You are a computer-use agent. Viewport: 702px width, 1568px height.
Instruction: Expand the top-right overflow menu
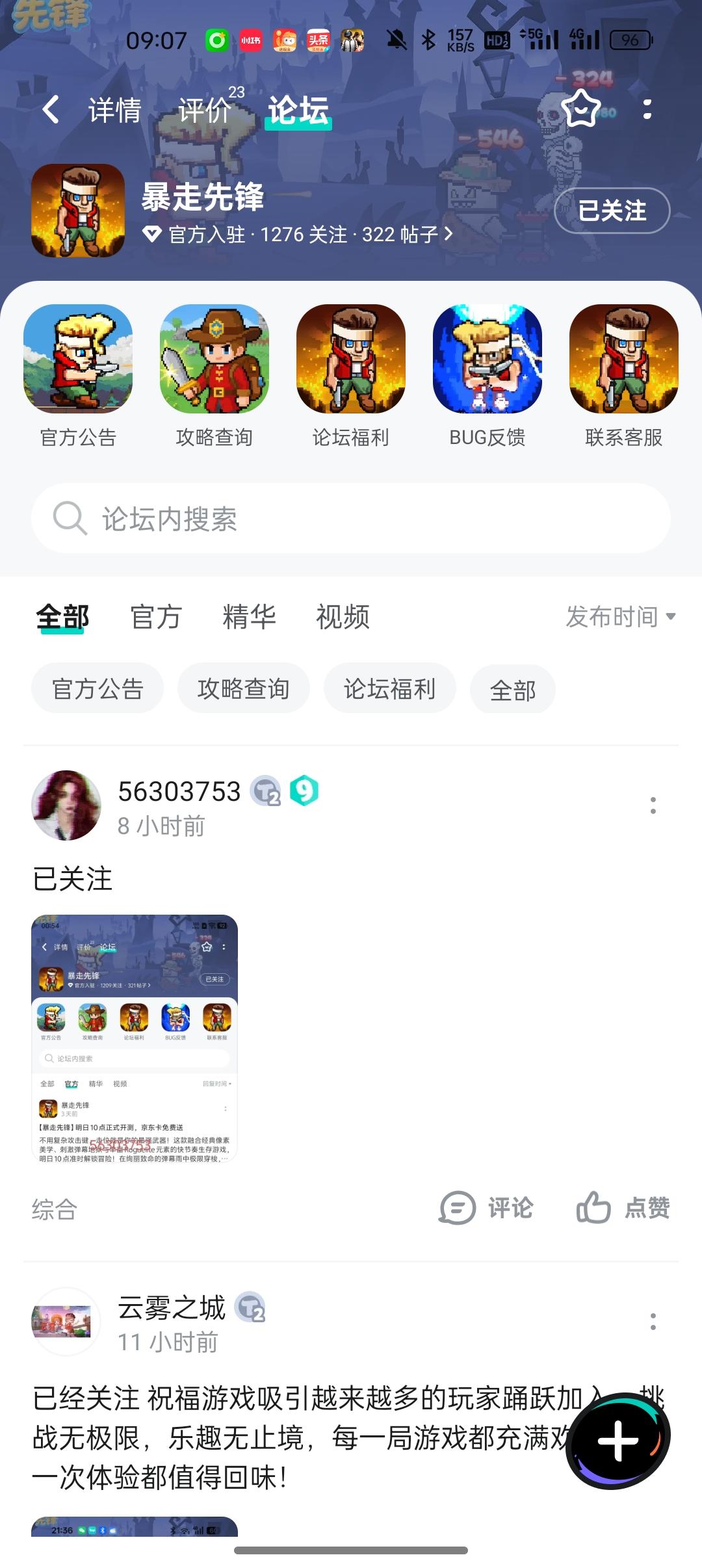[647, 112]
